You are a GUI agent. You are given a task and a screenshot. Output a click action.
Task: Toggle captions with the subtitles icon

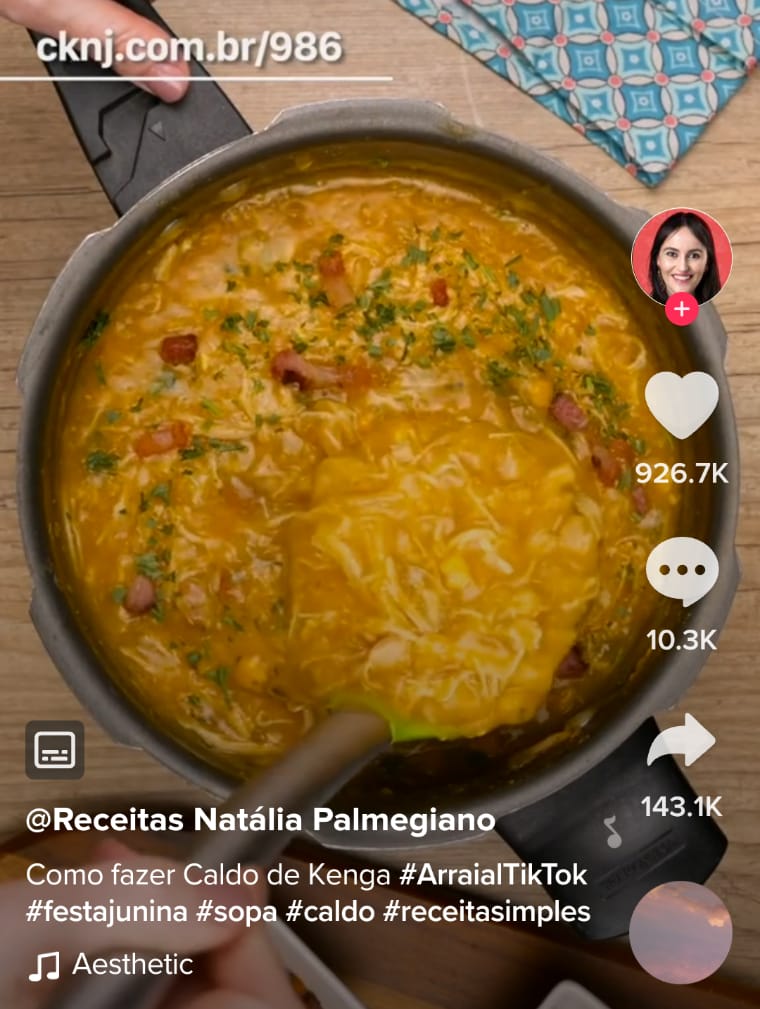pos(55,750)
